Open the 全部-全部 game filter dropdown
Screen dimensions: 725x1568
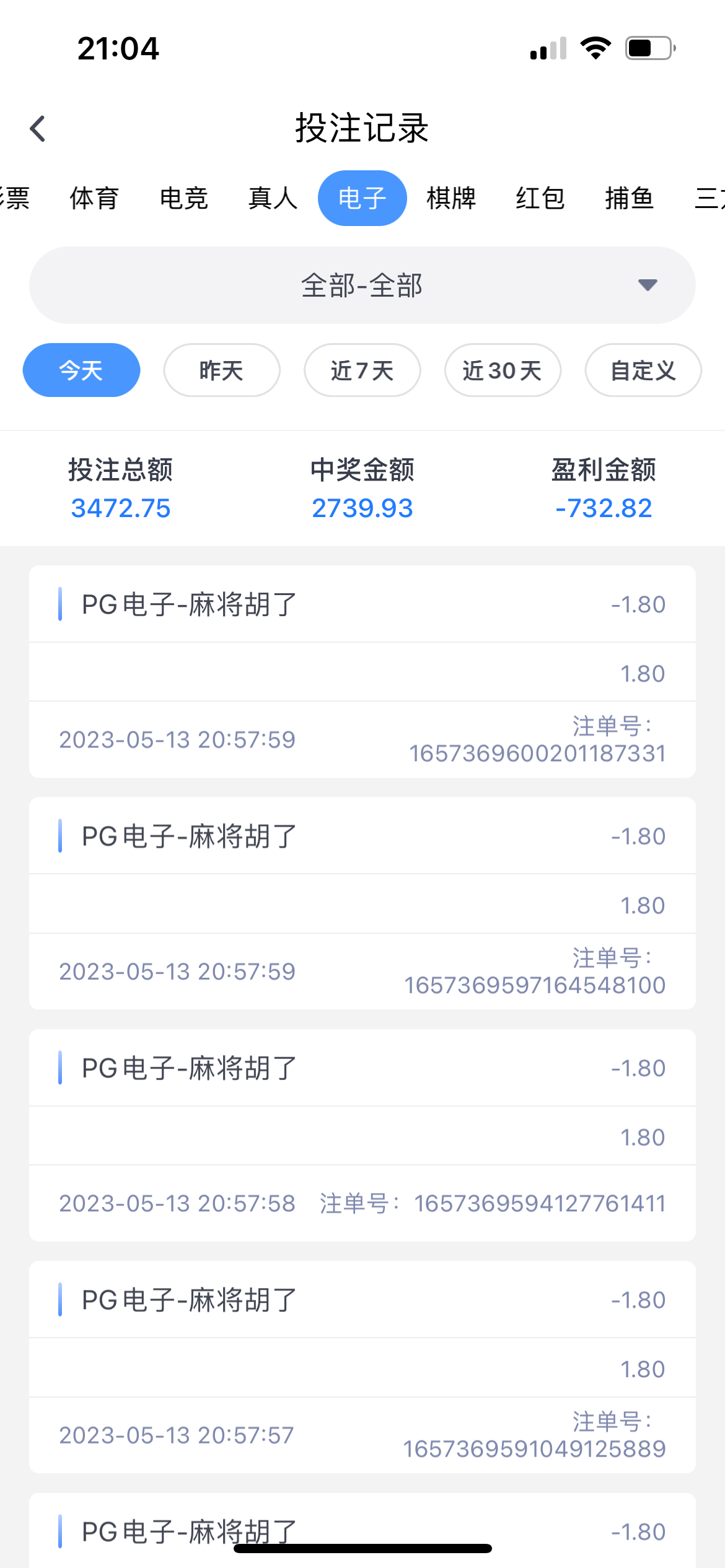coord(362,285)
